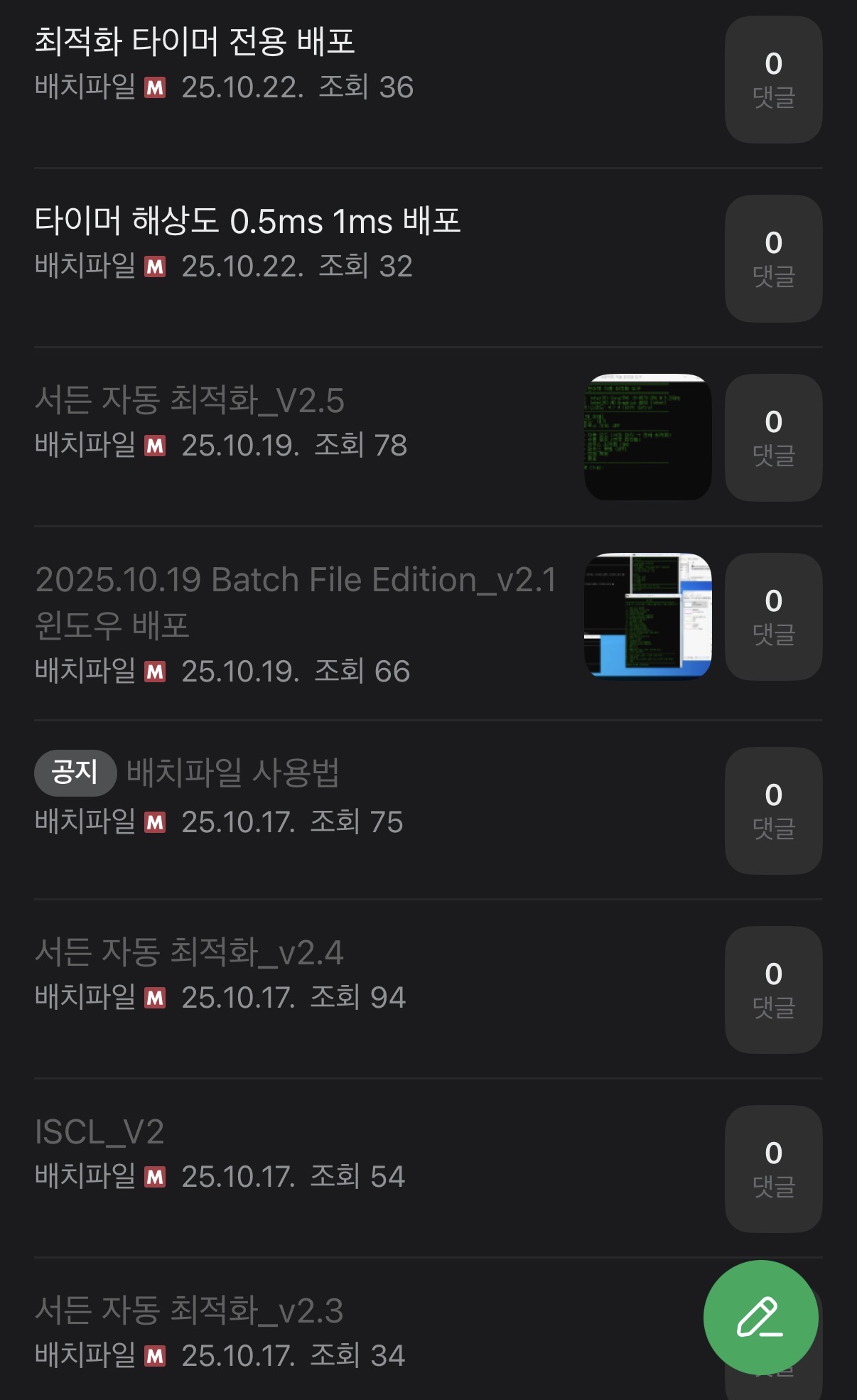View comments on 서든 자동 최적화_v2.4
857x1400 pixels.
pyautogui.click(x=773, y=990)
